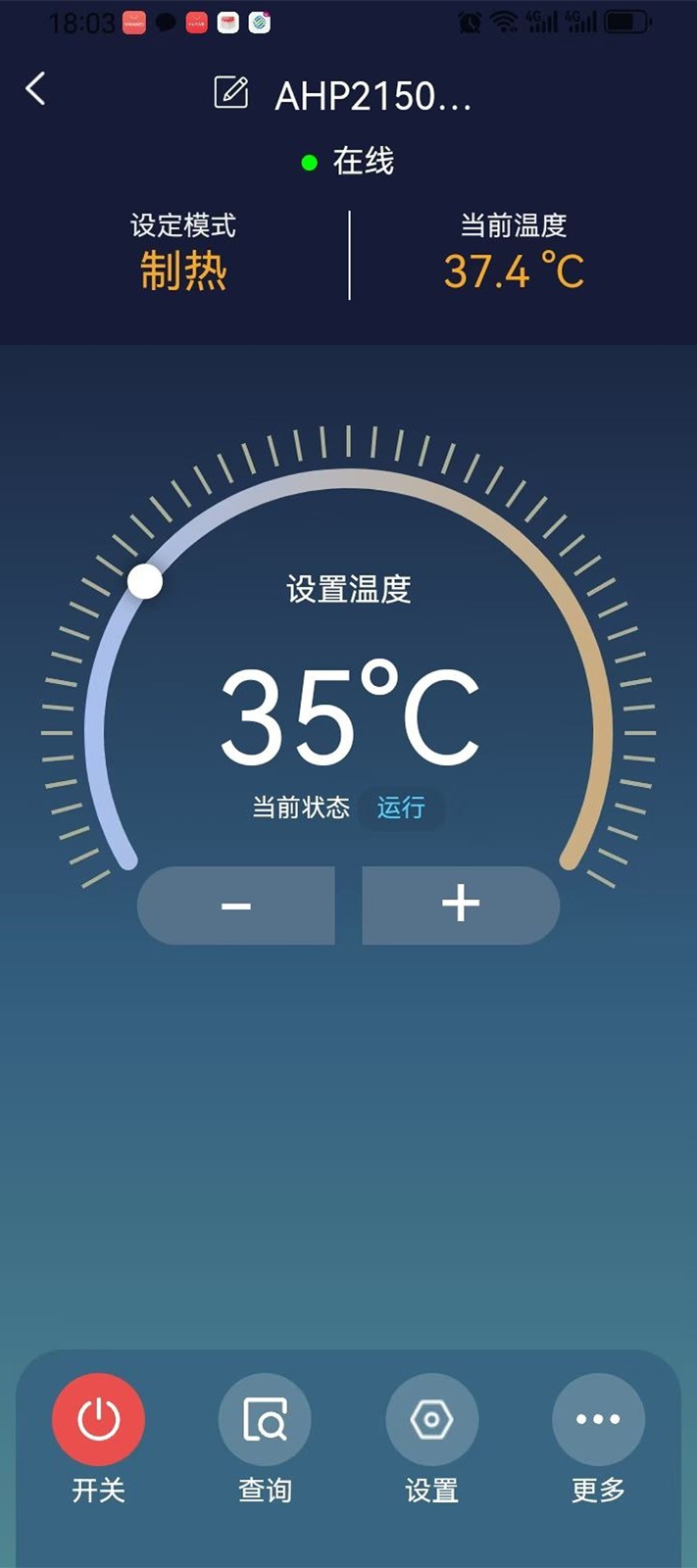
Task: Decrease set temperature with minus button
Action: (x=236, y=906)
